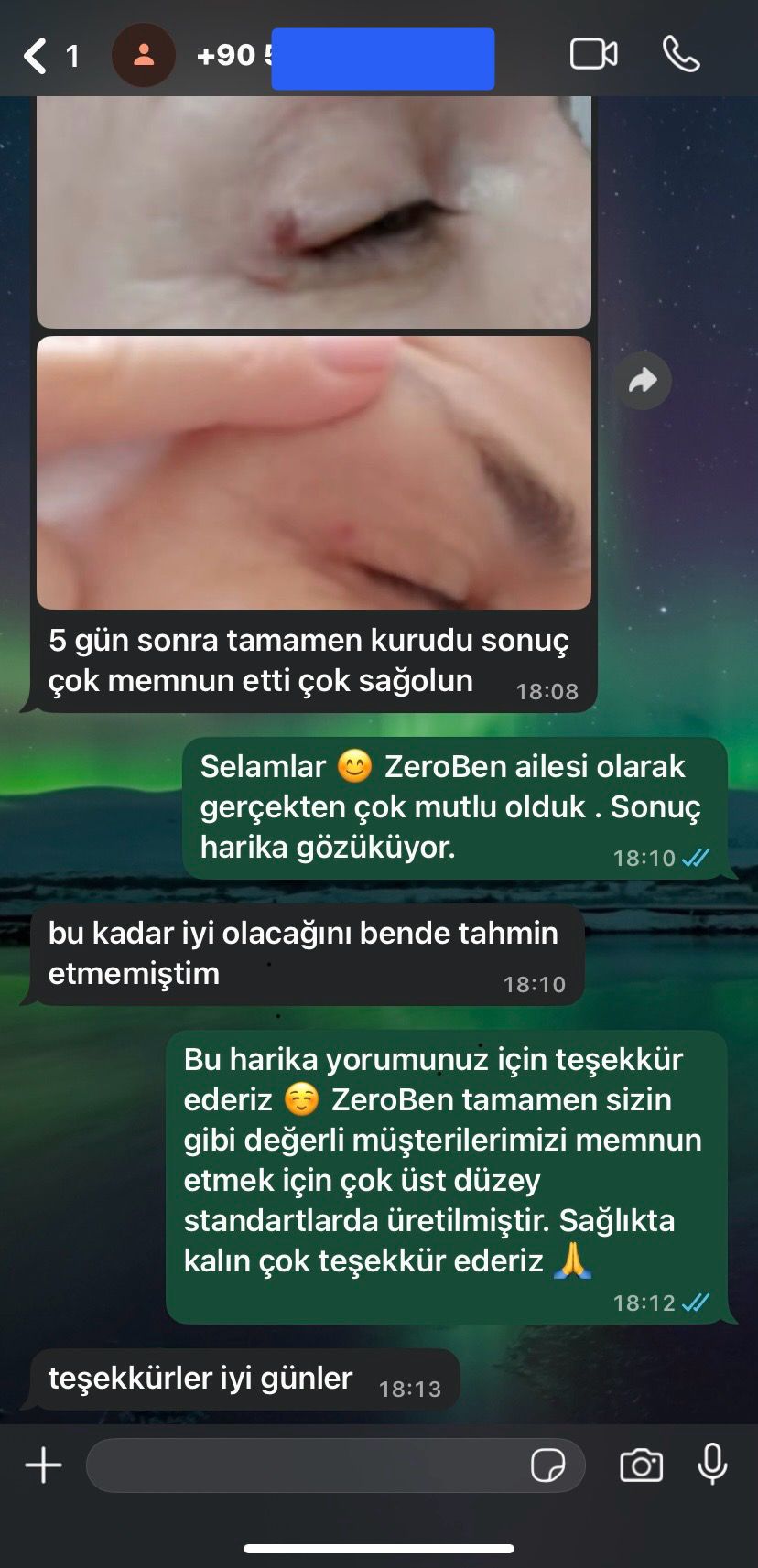Start a voice call
The width and height of the screenshot is (758, 1568).
[x=681, y=55]
